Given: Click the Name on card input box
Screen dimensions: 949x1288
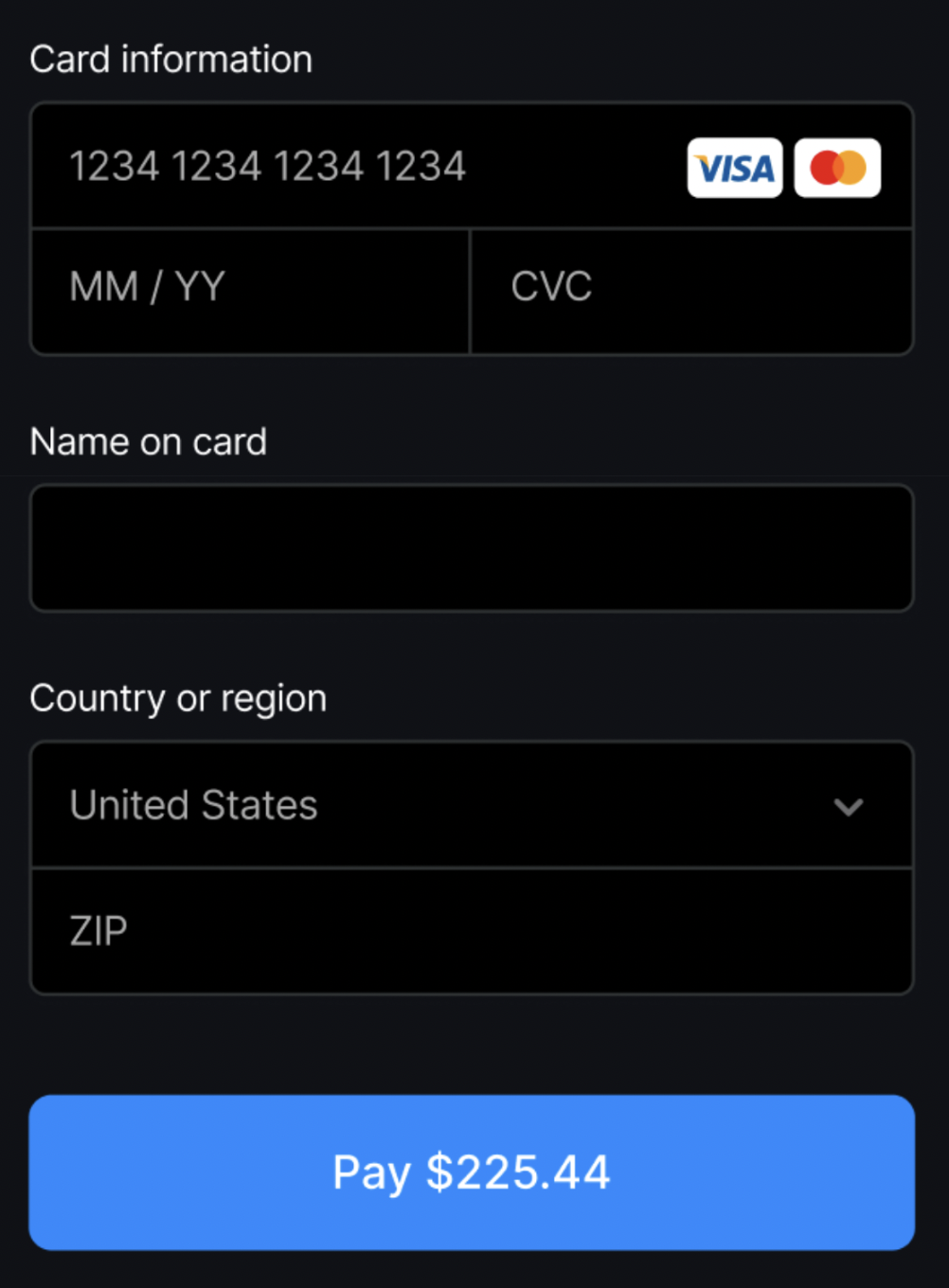Looking at the screenshot, I should [472, 547].
